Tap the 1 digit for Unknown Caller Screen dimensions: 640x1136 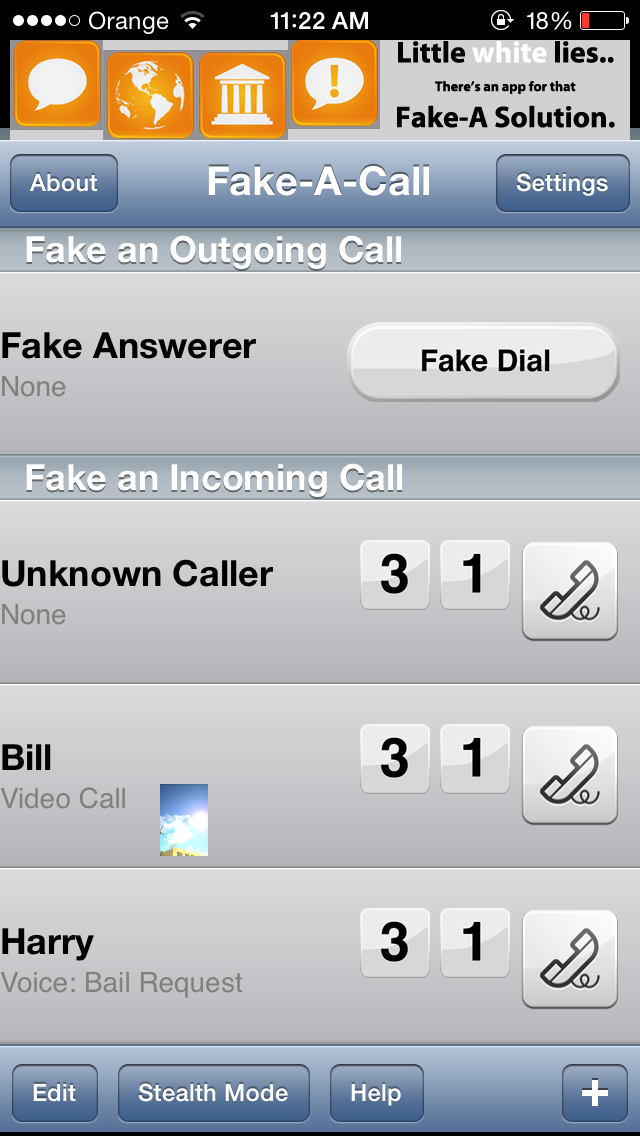(475, 575)
